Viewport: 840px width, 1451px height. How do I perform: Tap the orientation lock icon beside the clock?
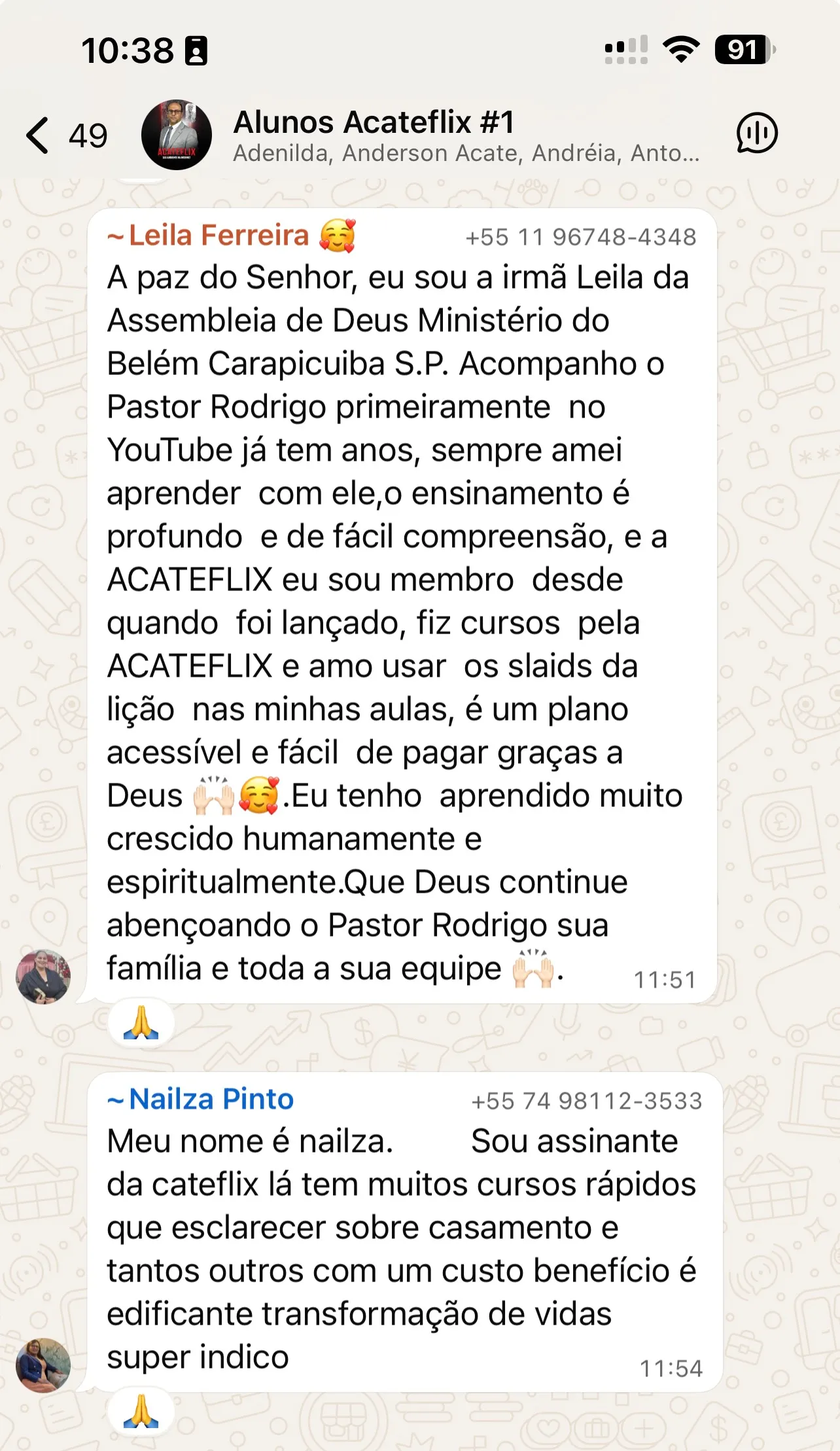pyautogui.click(x=197, y=50)
